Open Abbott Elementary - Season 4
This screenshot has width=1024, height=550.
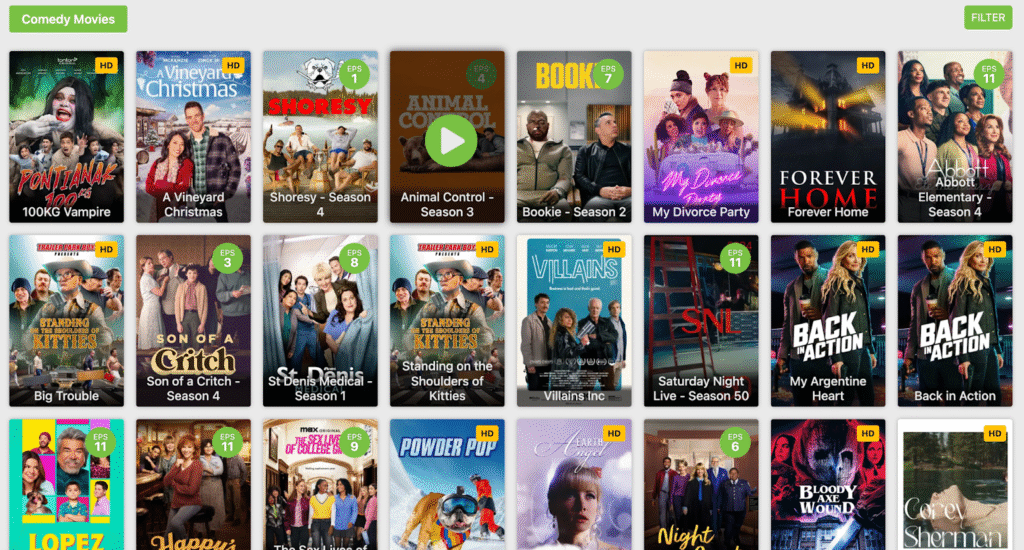click(x=955, y=137)
